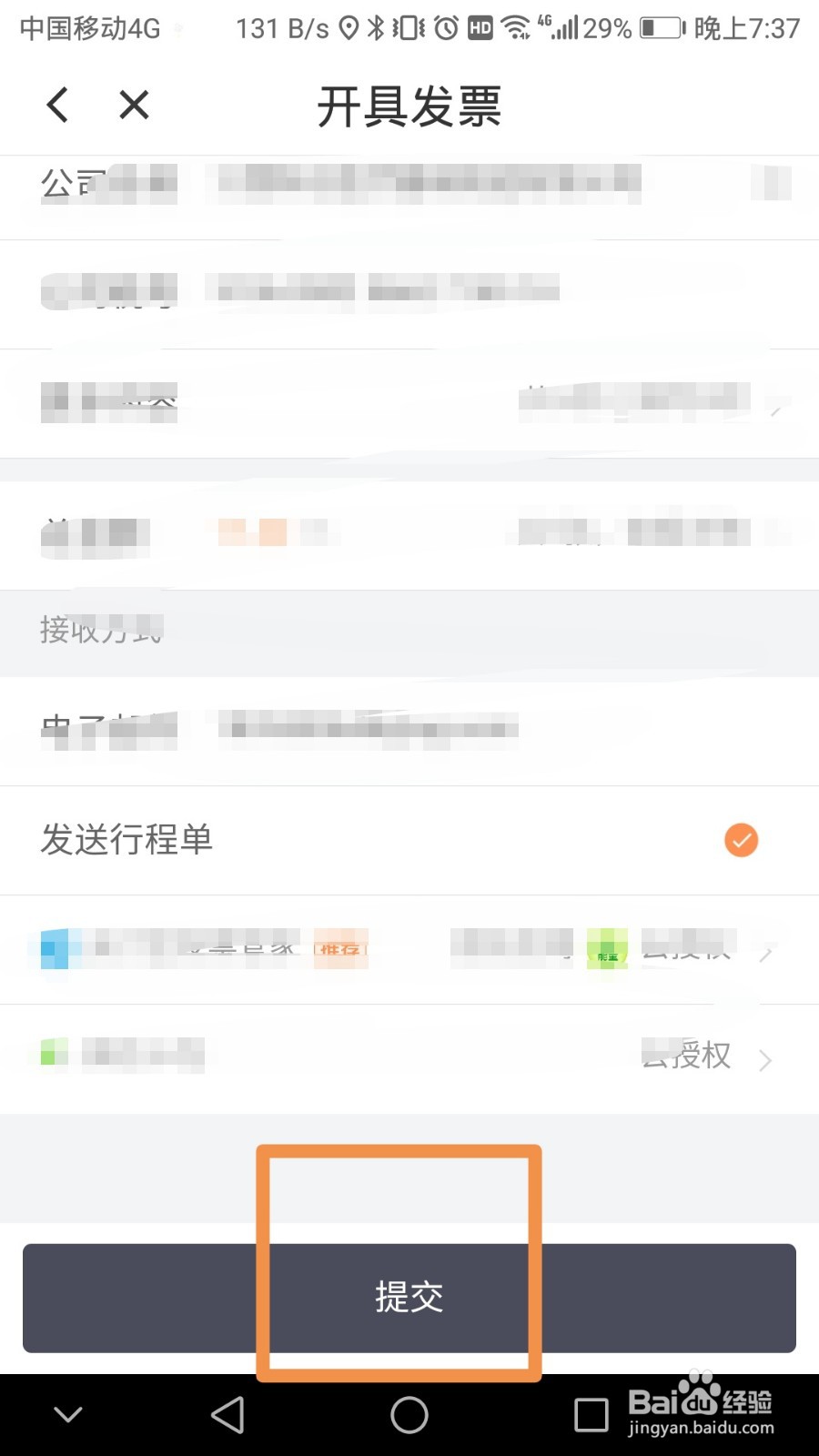Image resolution: width=819 pixels, height=1456 pixels.
Task: Tap the back arrow at top left
Action: pyautogui.click(x=57, y=105)
